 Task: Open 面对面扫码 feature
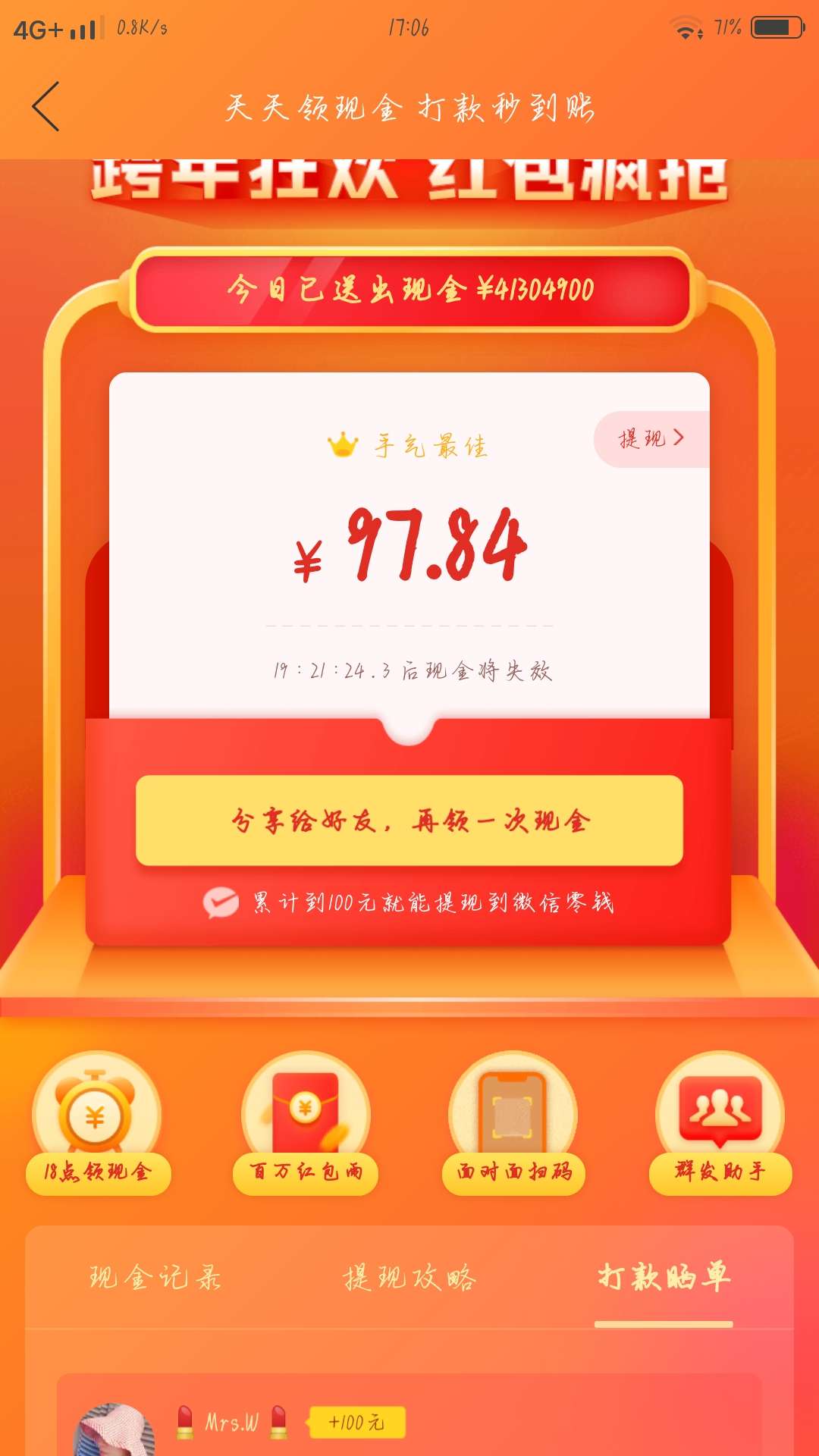coord(513,1122)
